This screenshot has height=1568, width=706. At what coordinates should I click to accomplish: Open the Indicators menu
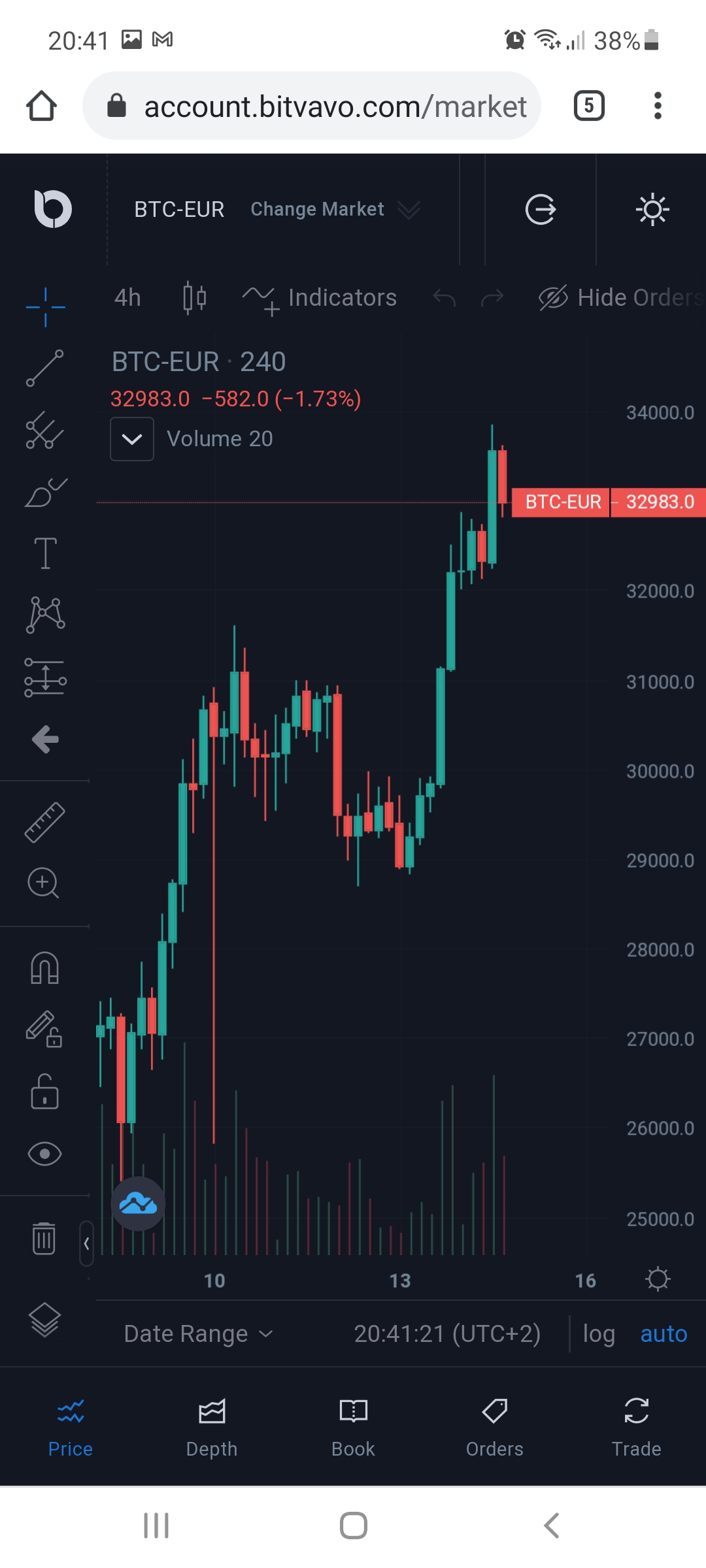[320, 298]
